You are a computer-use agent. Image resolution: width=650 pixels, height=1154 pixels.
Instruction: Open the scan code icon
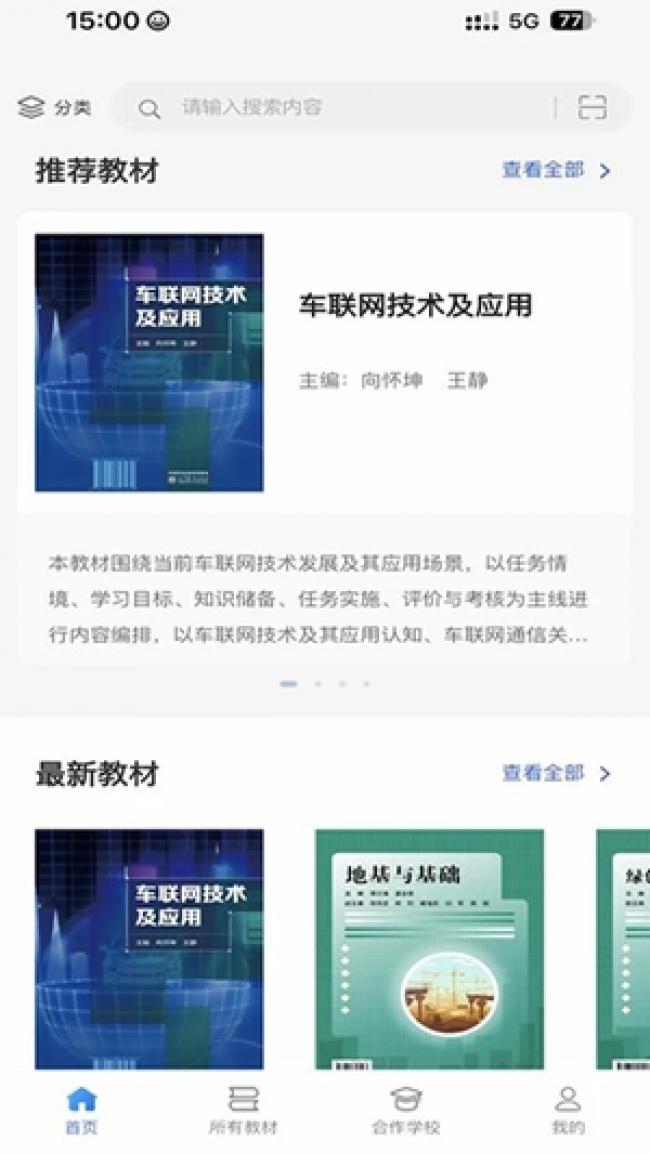pos(593,108)
